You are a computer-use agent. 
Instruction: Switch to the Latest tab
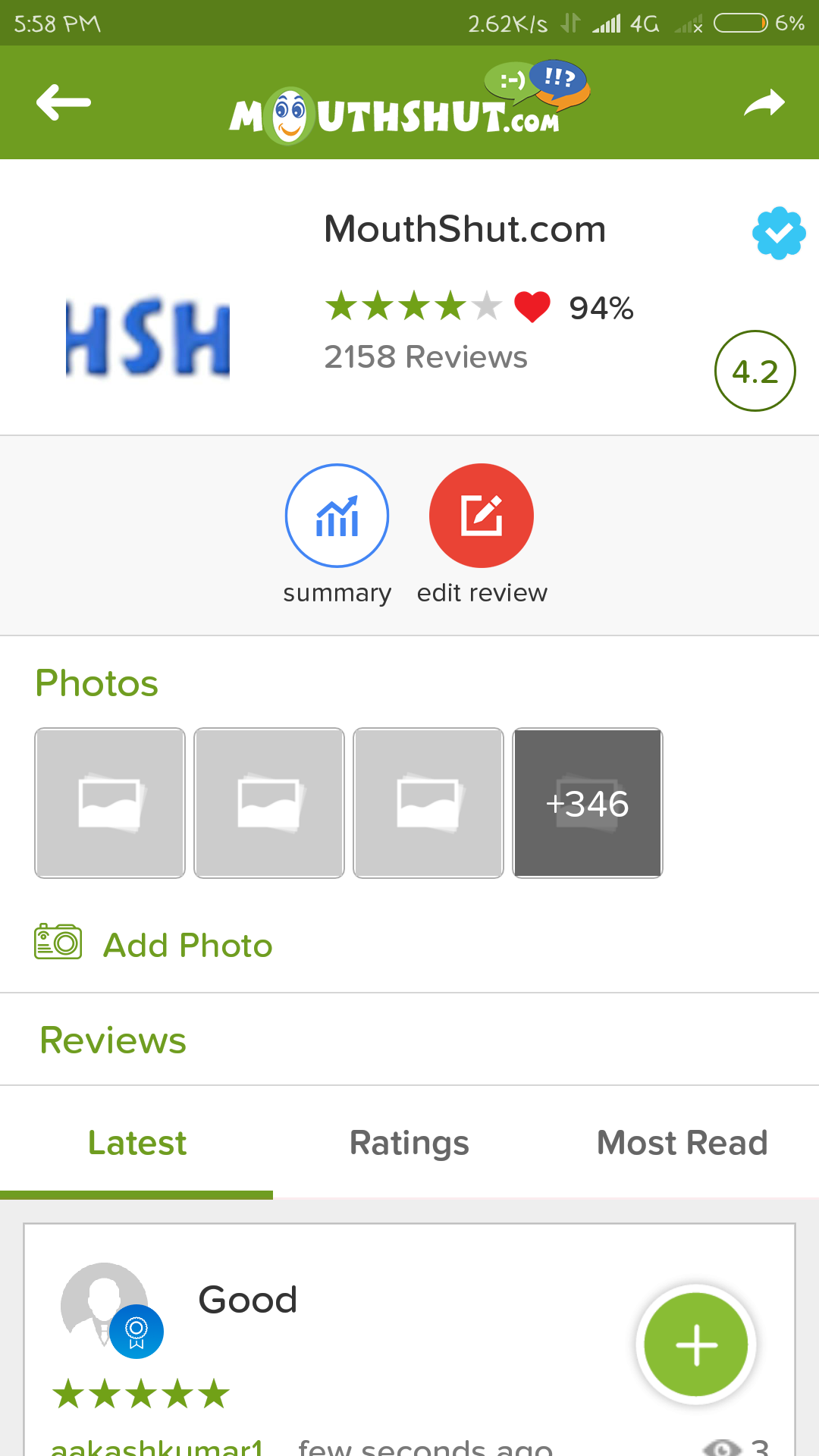(136, 1143)
